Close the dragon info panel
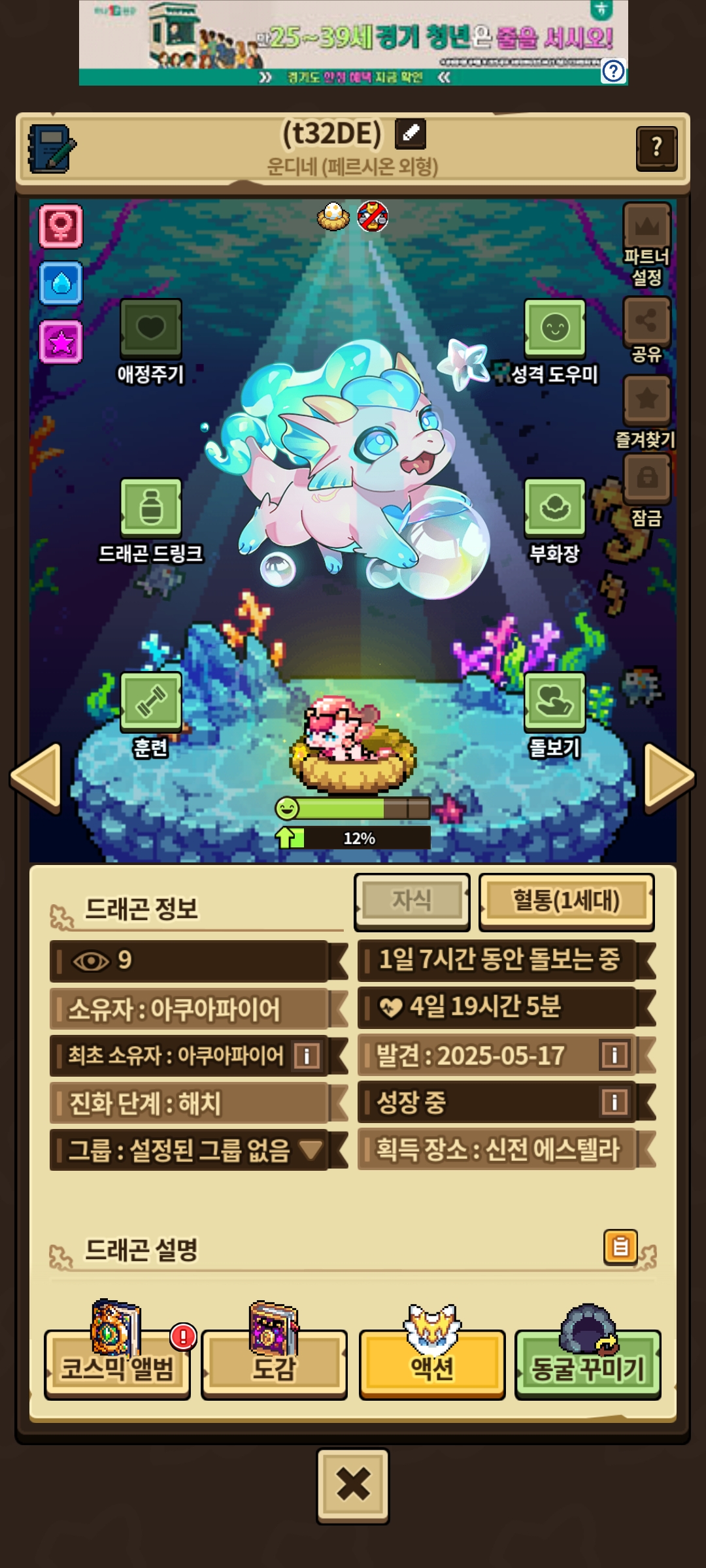Viewport: 706px width, 1568px height. (353, 1484)
